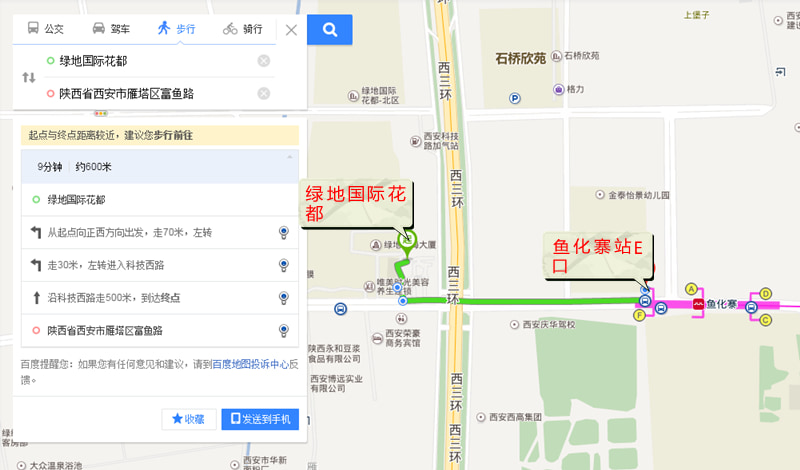
Task: Tap the 发送到手机 button
Action: click(x=259, y=419)
